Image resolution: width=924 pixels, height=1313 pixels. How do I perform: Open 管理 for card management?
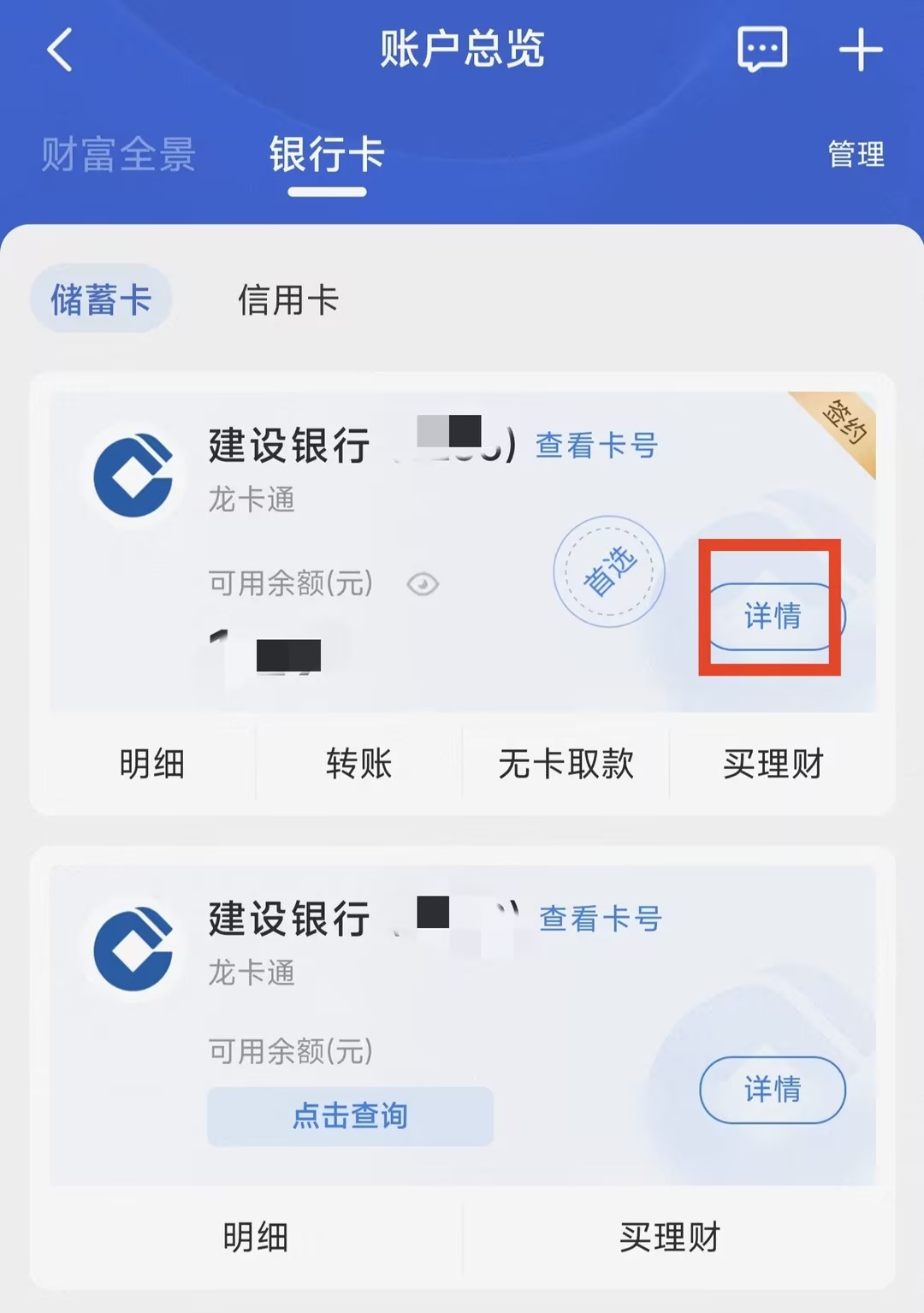[856, 155]
